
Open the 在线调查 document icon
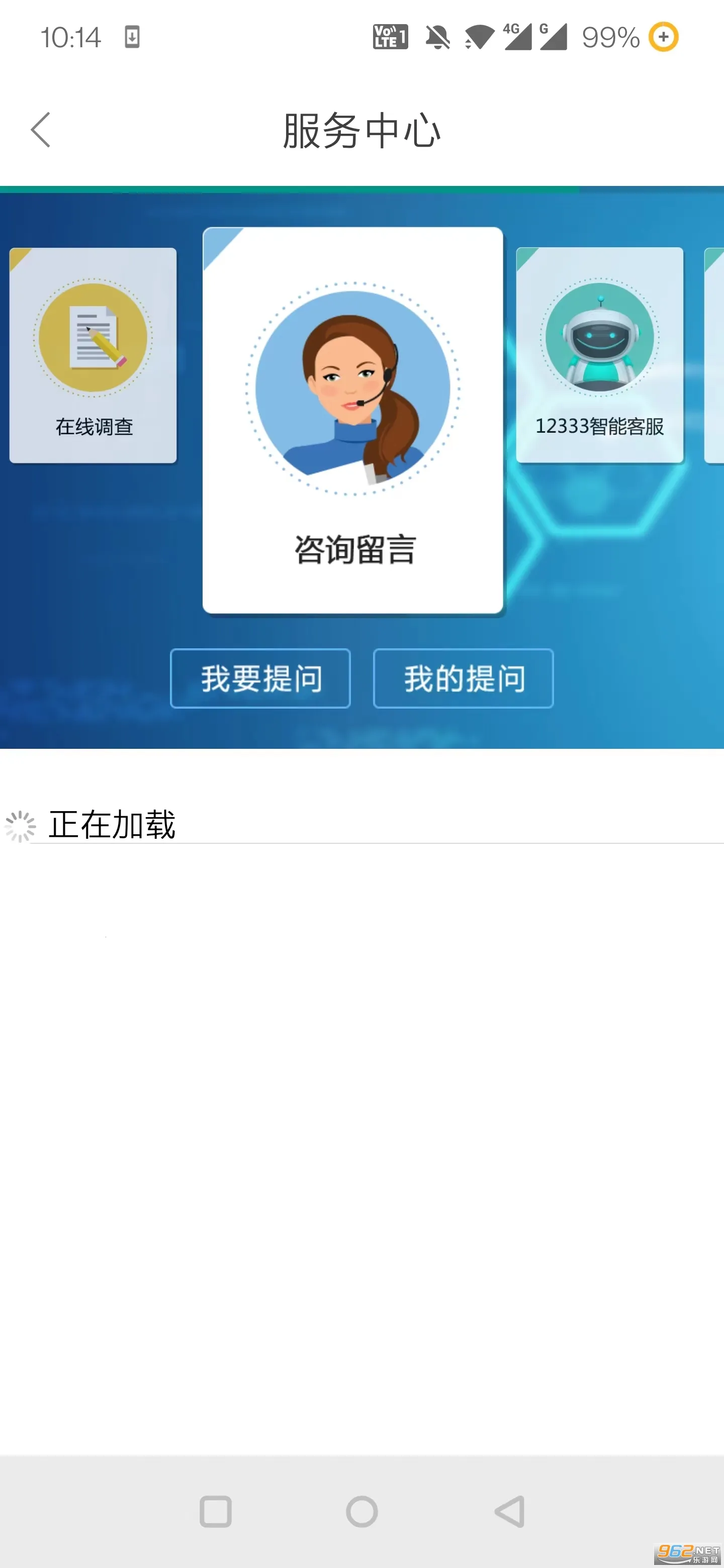pos(92,339)
